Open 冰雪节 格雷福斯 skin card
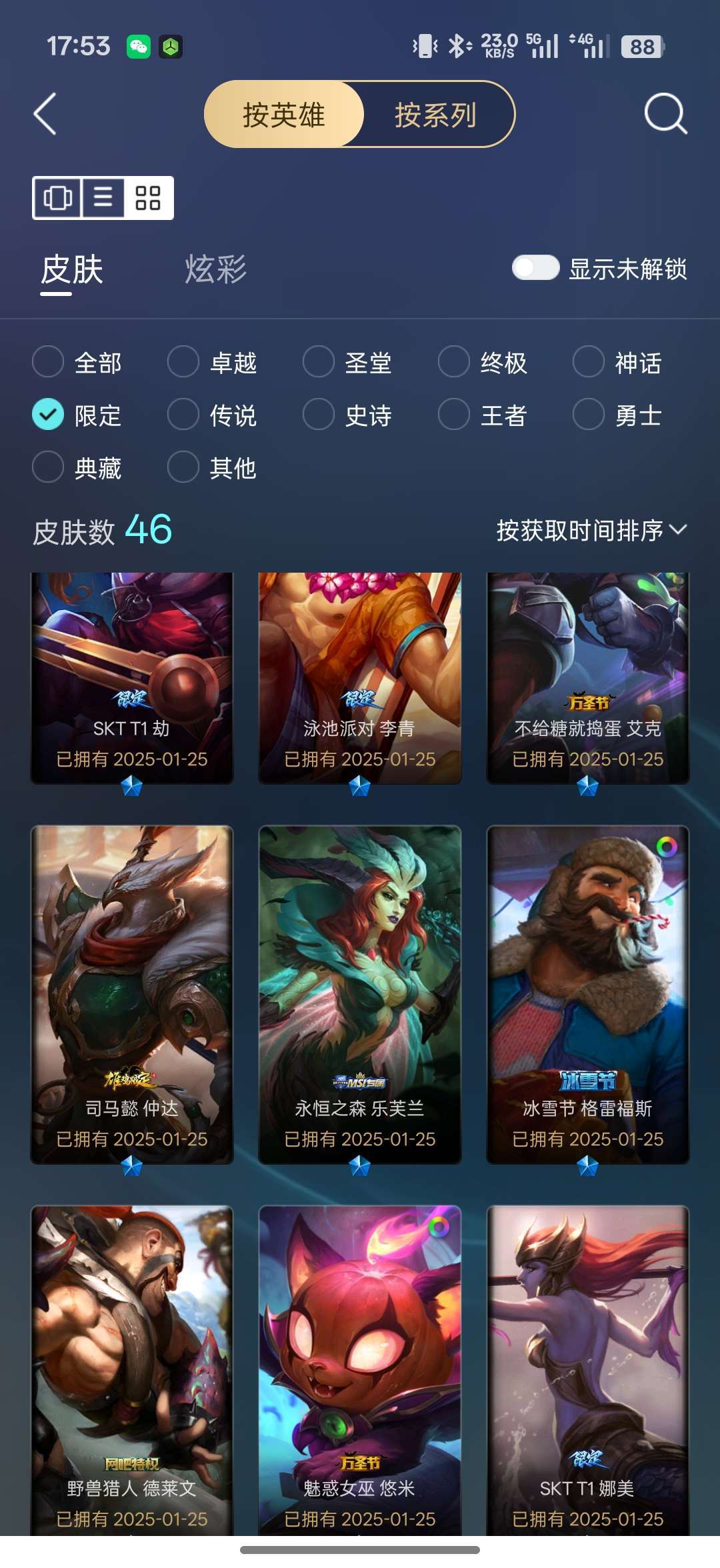 click(x=588, y=993)
